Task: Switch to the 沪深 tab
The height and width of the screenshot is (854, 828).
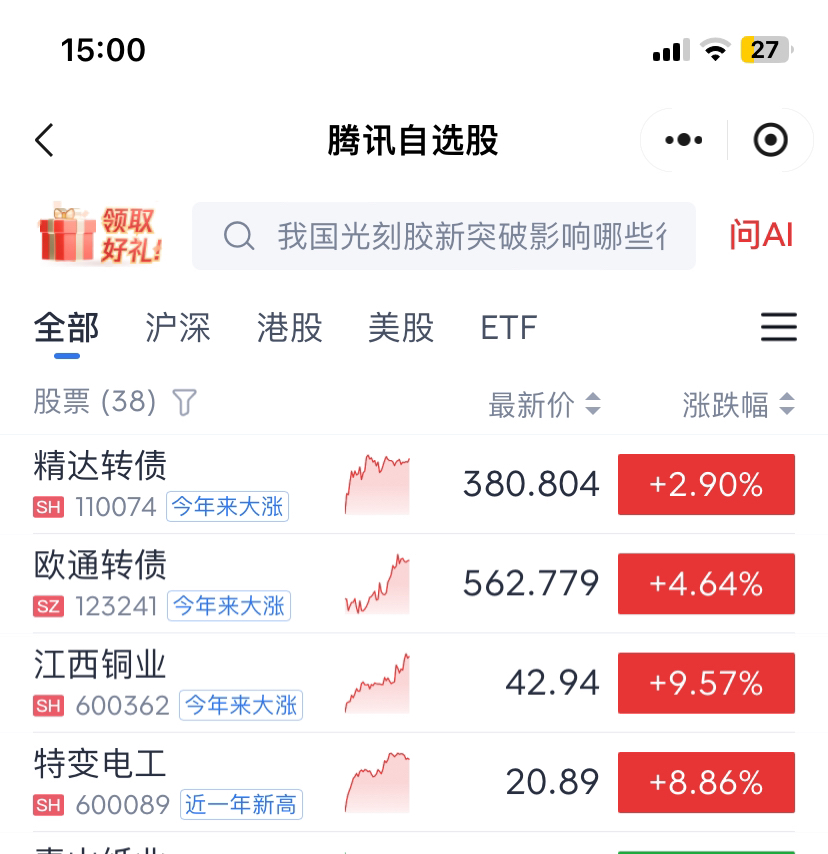Action: click(x=178, y=328)
